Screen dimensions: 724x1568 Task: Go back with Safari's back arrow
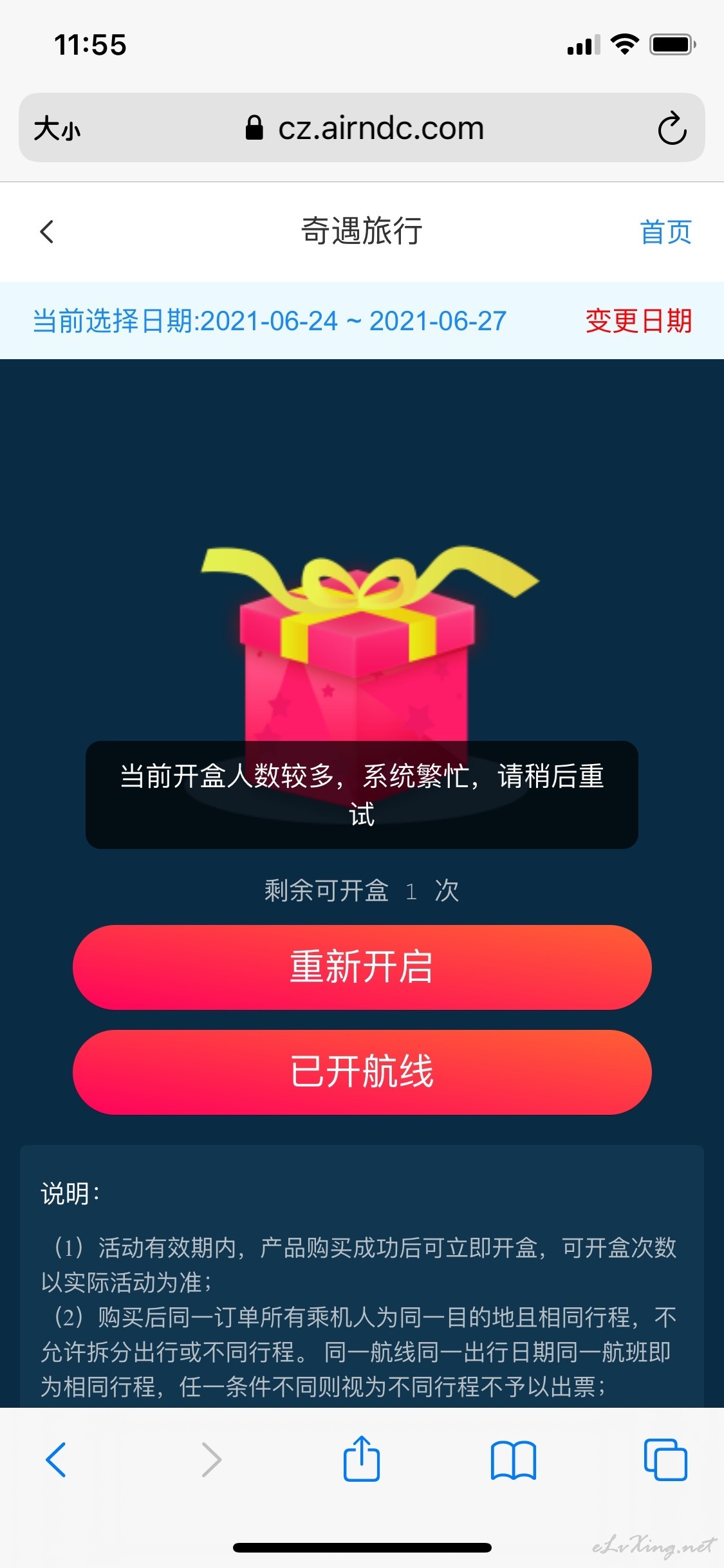[56, 1459]
